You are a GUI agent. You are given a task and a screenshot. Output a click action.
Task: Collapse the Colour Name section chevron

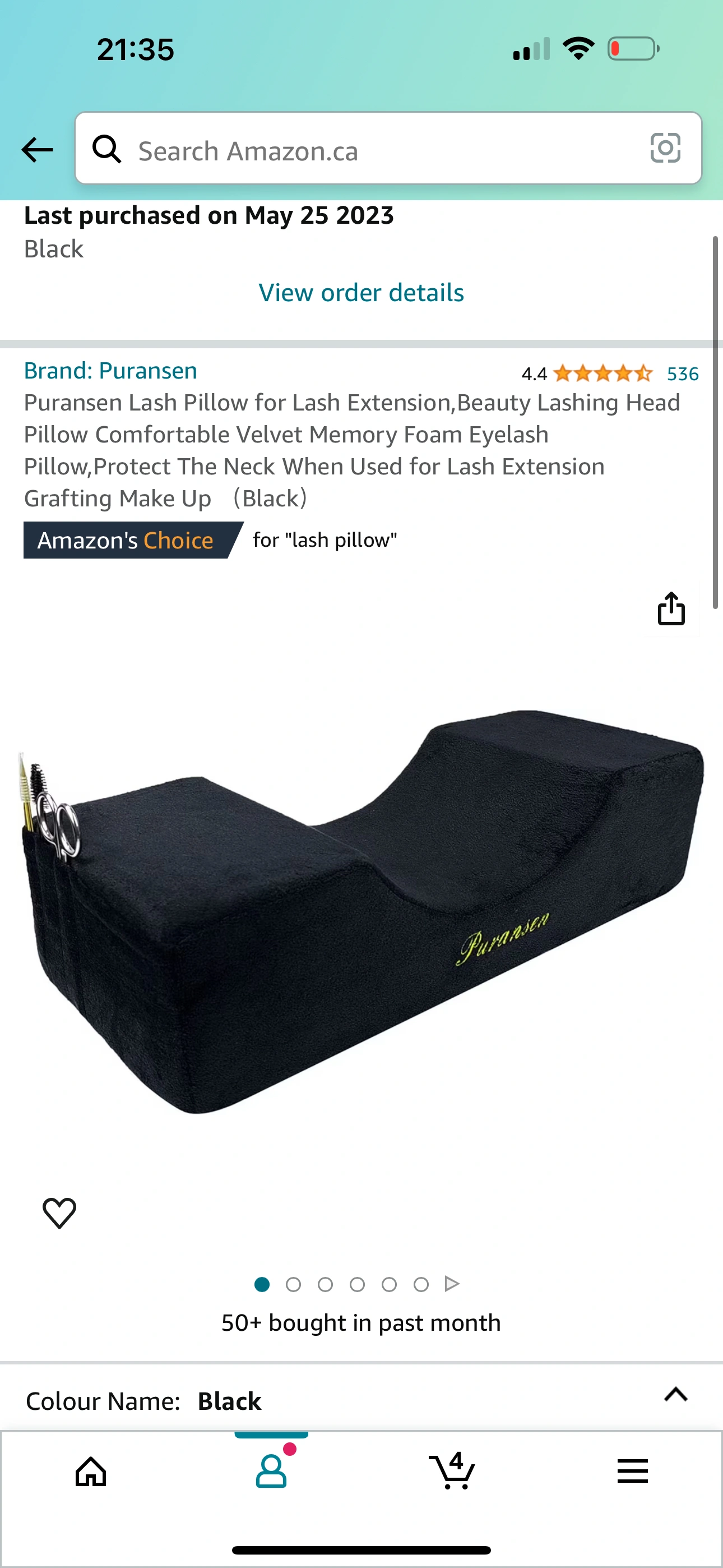[675, 1395]
